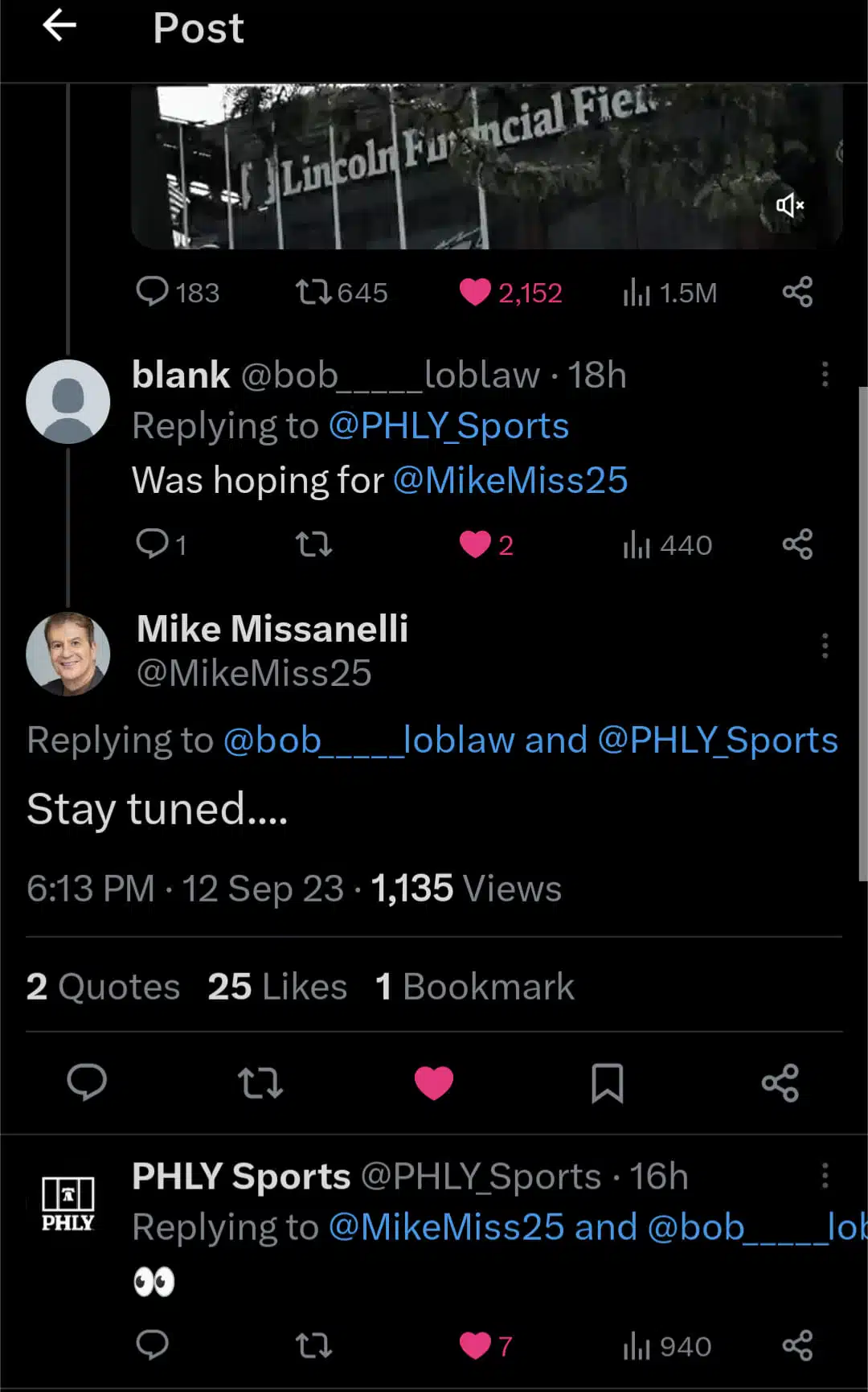
Task: View the 25 Likes list
Action: [277, 987]
